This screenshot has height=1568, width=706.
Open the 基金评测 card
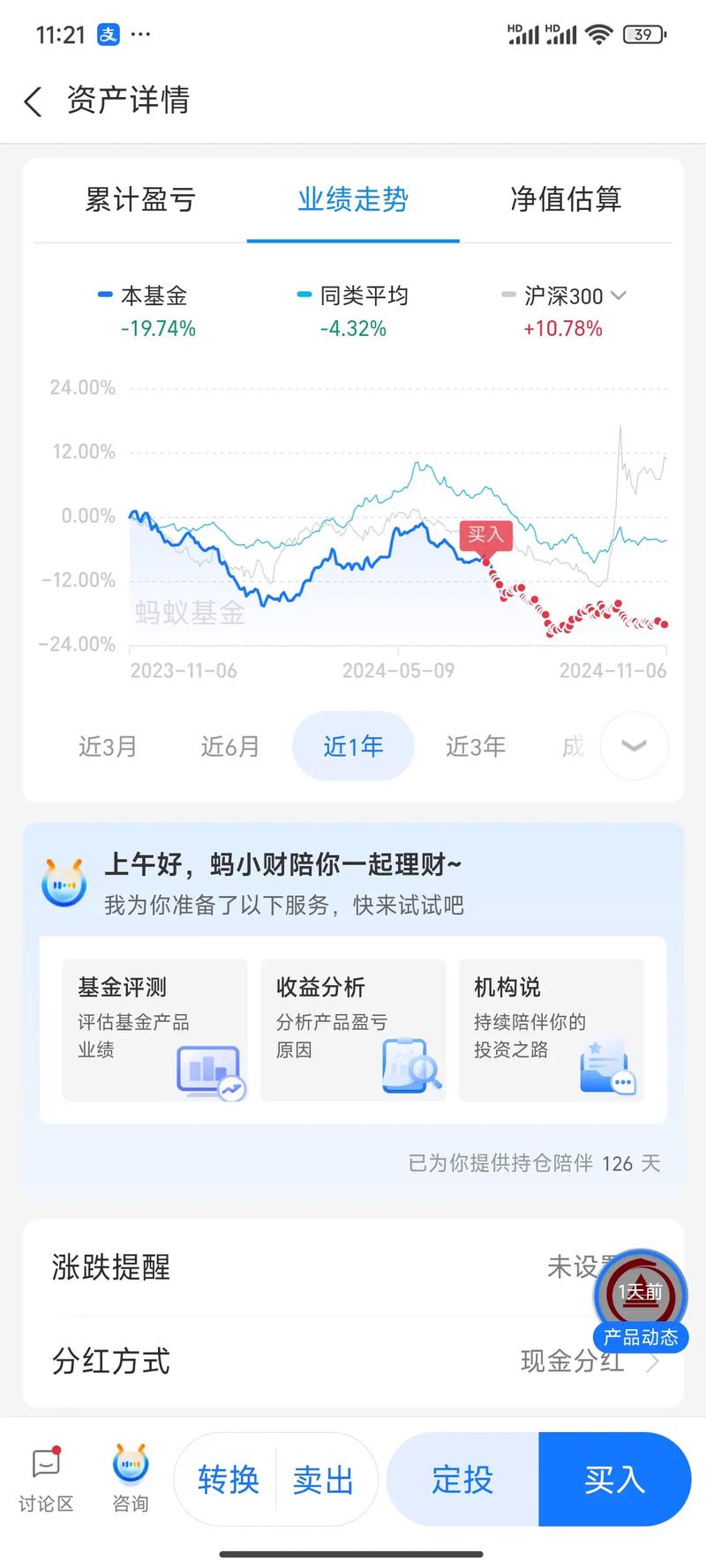coord(154,1029)
